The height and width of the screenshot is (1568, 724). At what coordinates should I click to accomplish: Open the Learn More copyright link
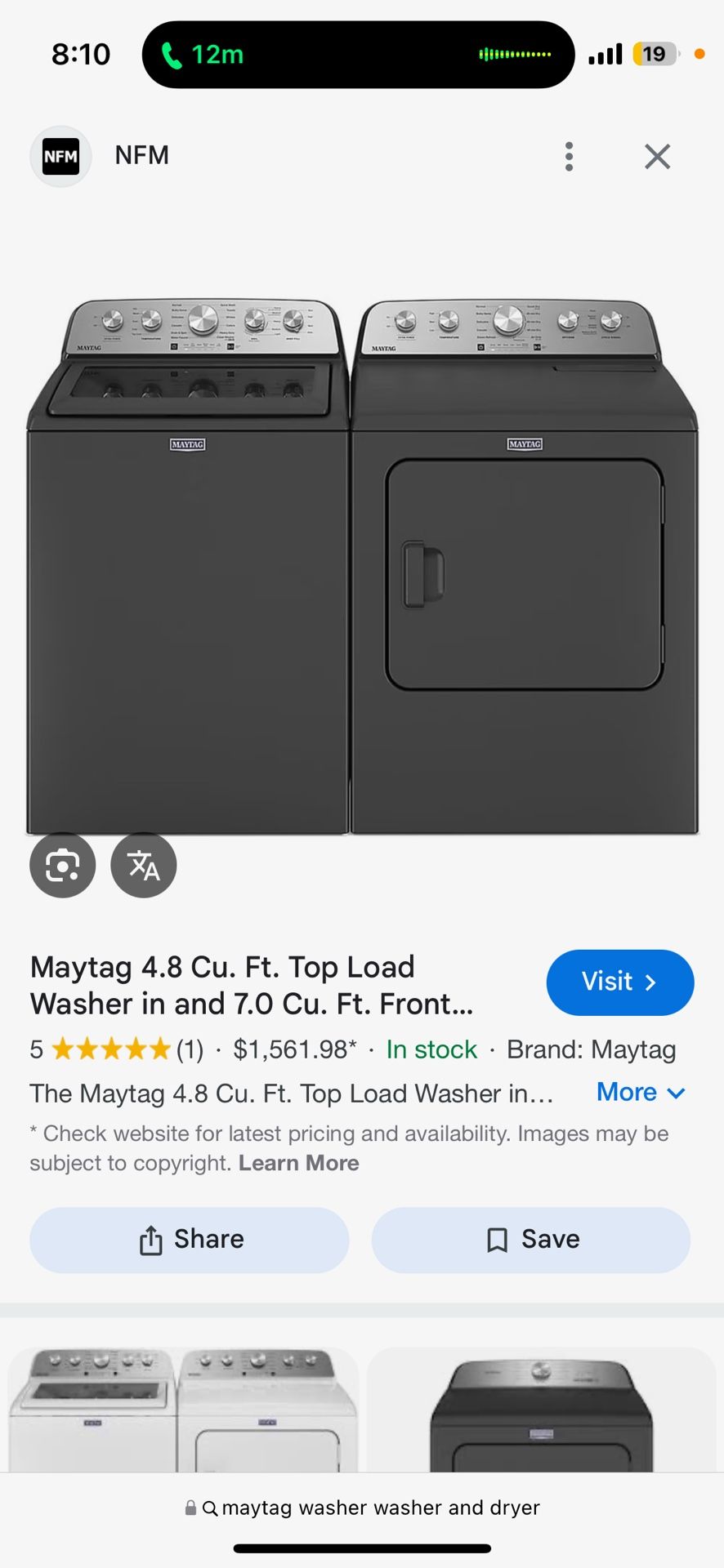point(298,1163)
